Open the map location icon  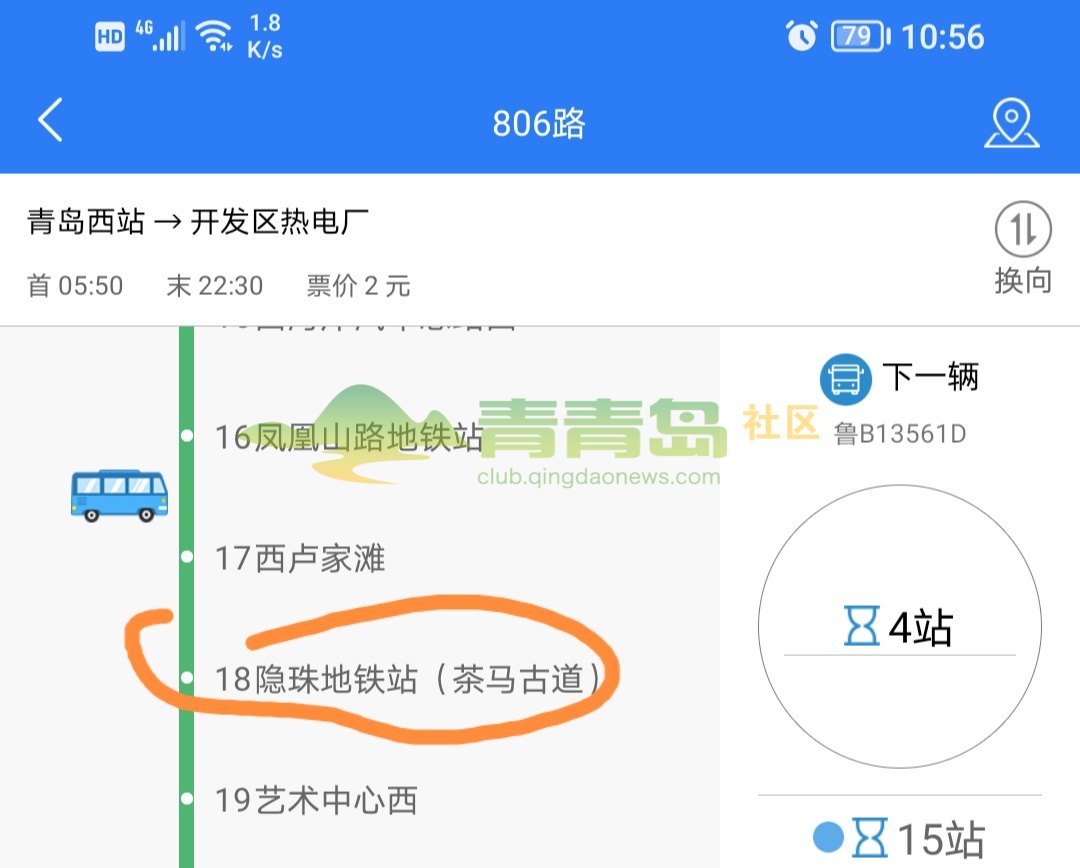click(1011, 123)
